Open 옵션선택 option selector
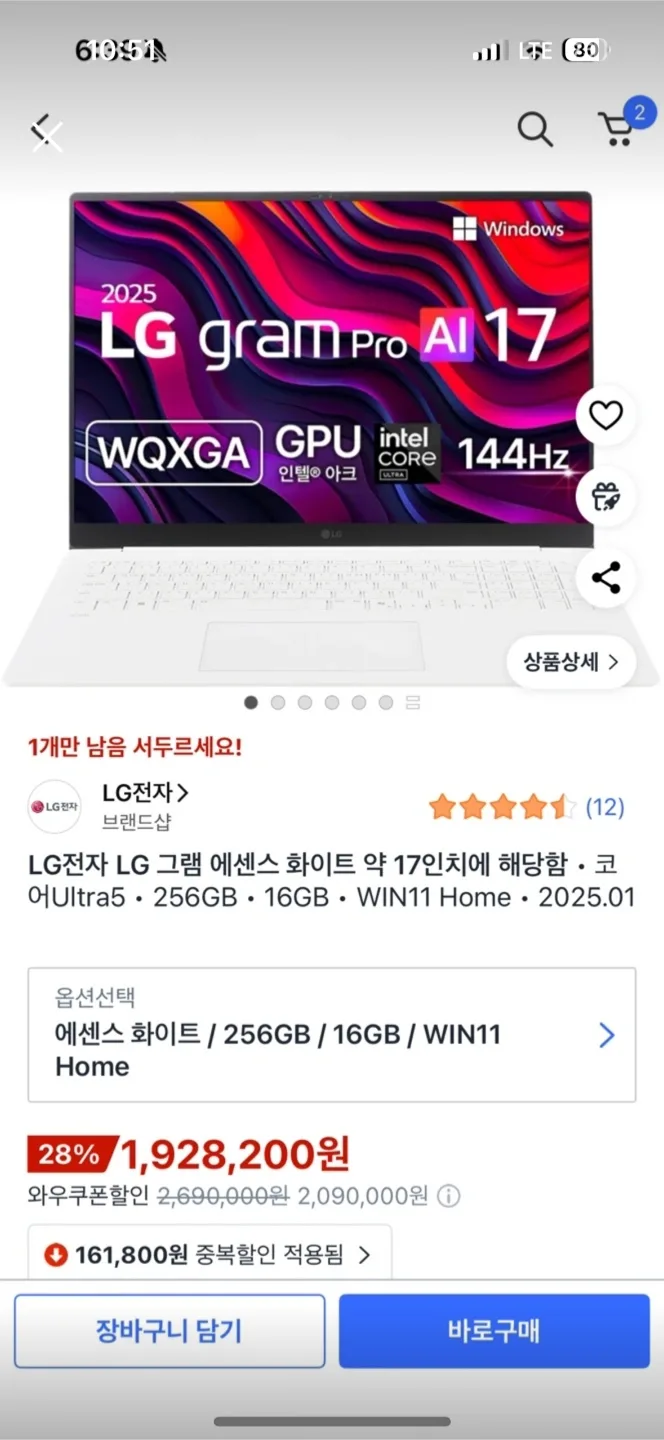 pyautogui.click(x=331, y=1035)
